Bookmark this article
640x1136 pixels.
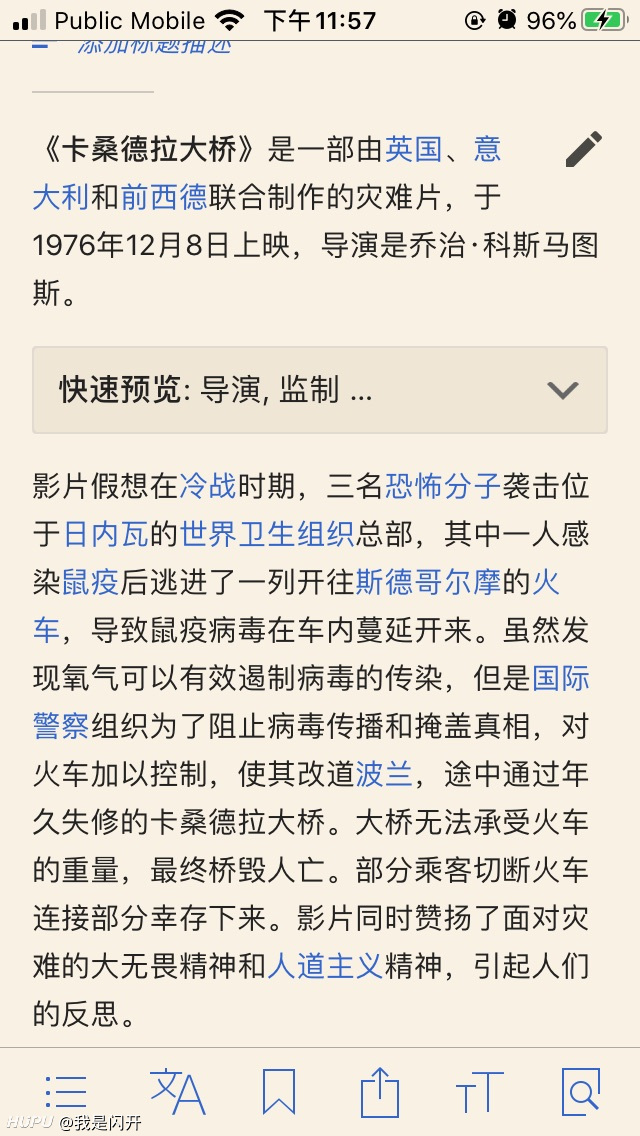[x=279, y=1092]
